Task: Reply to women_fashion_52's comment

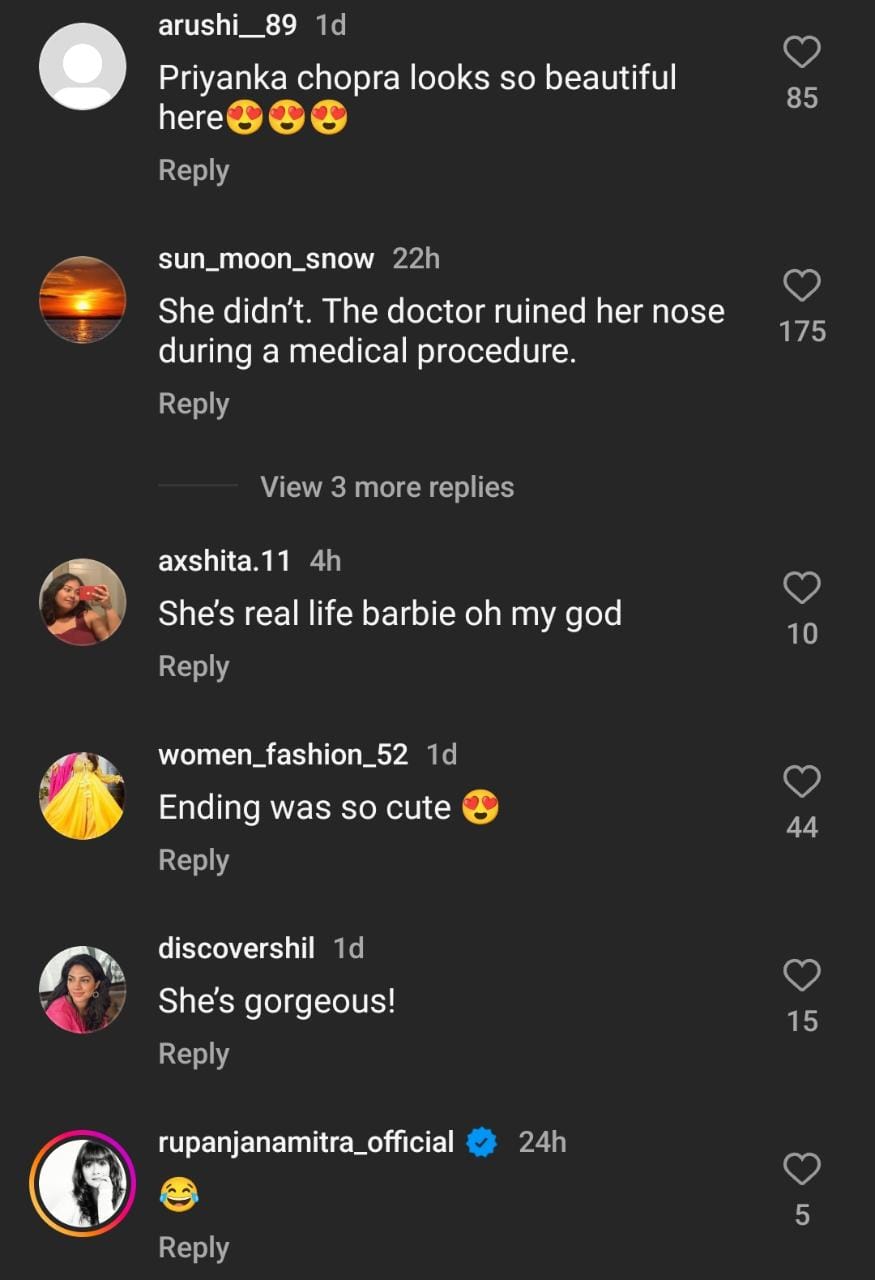Action: (x=194, y=861)
